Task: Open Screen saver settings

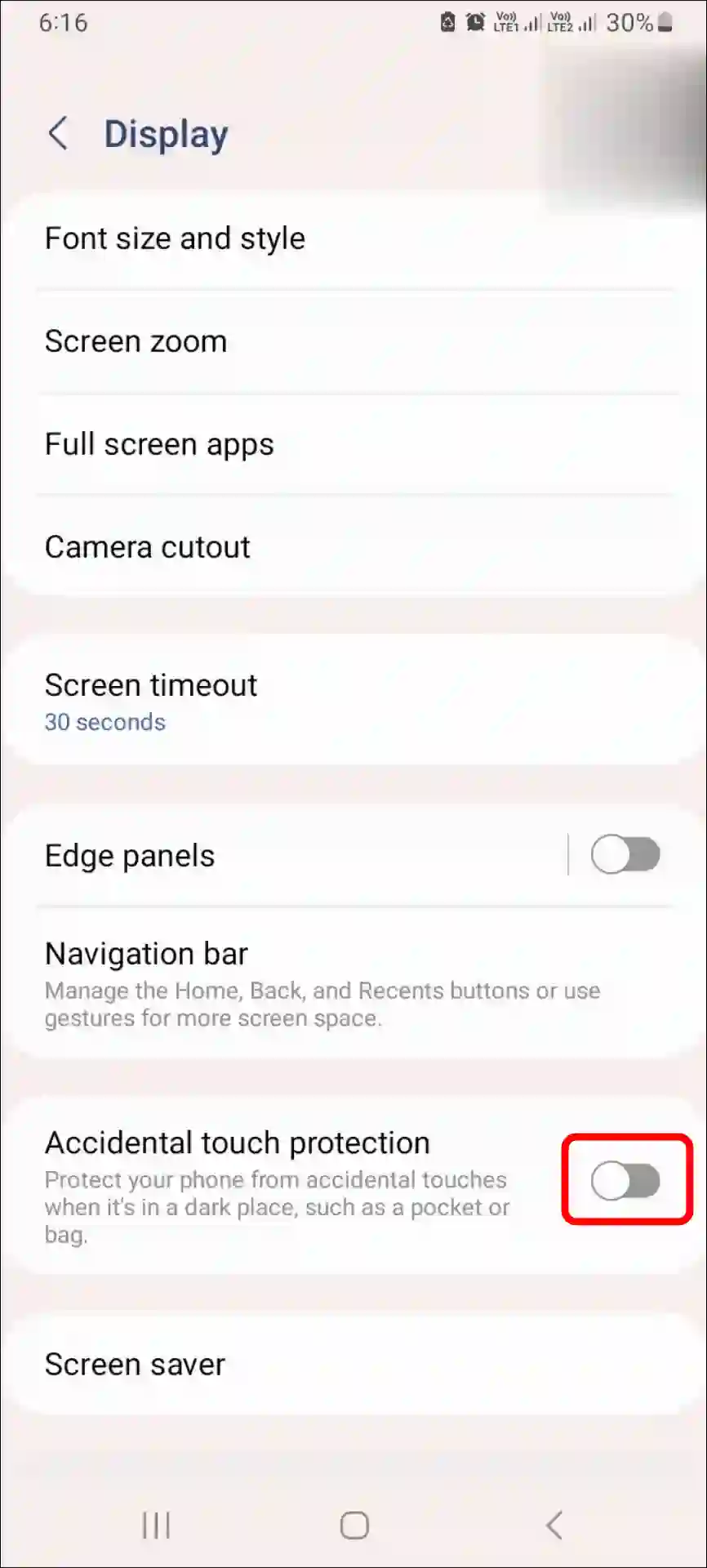Action: click(x=135, y=1364)
